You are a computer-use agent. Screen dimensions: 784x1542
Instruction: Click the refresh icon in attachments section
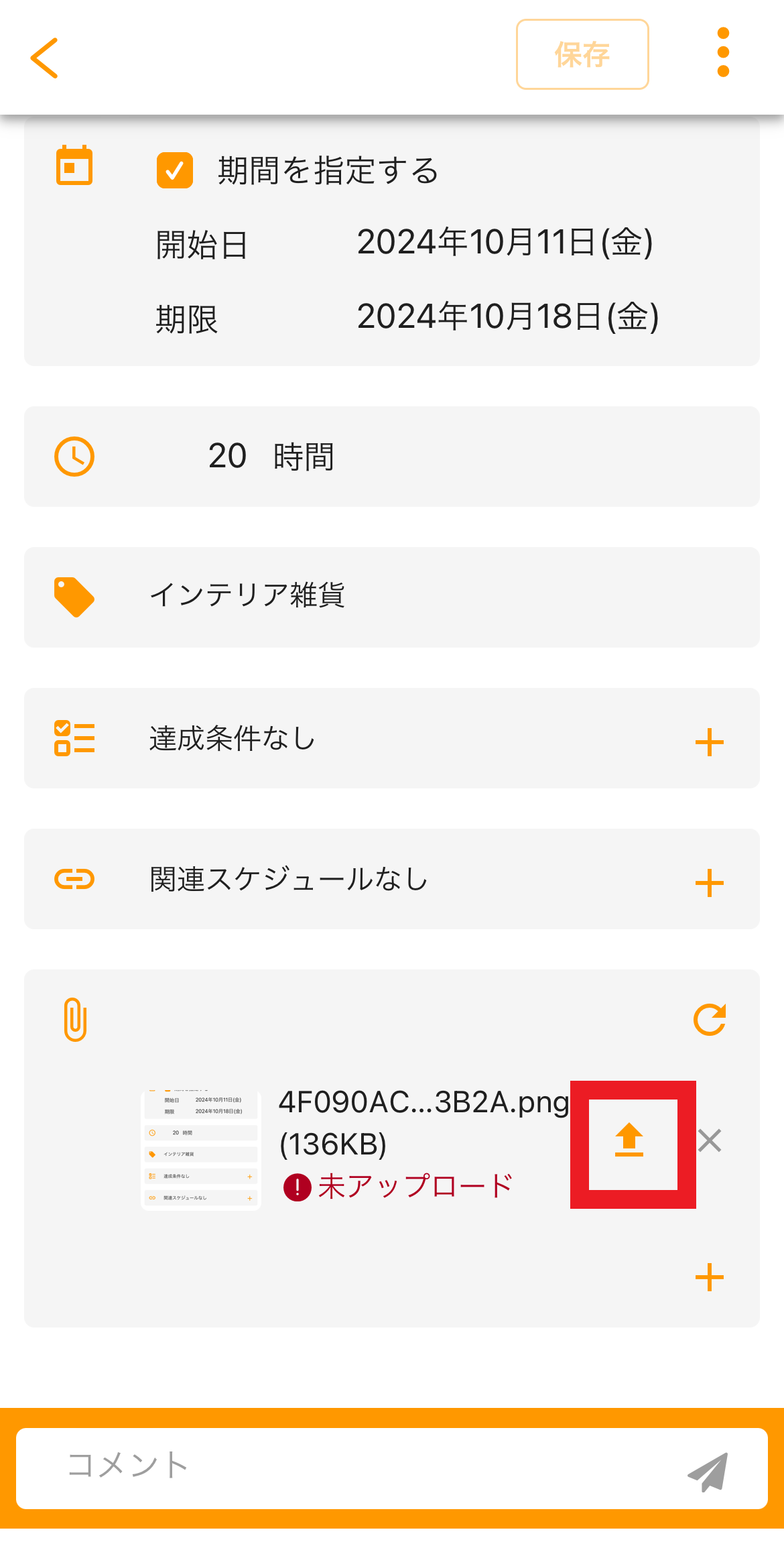click(x=710, y=1018)
